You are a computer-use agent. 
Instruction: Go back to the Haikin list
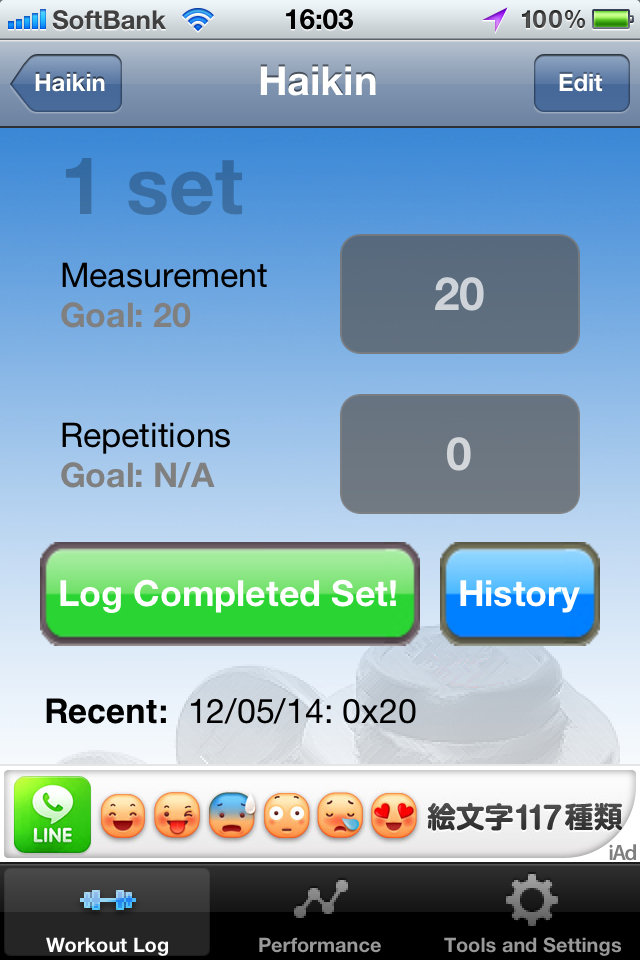[68, 83]
